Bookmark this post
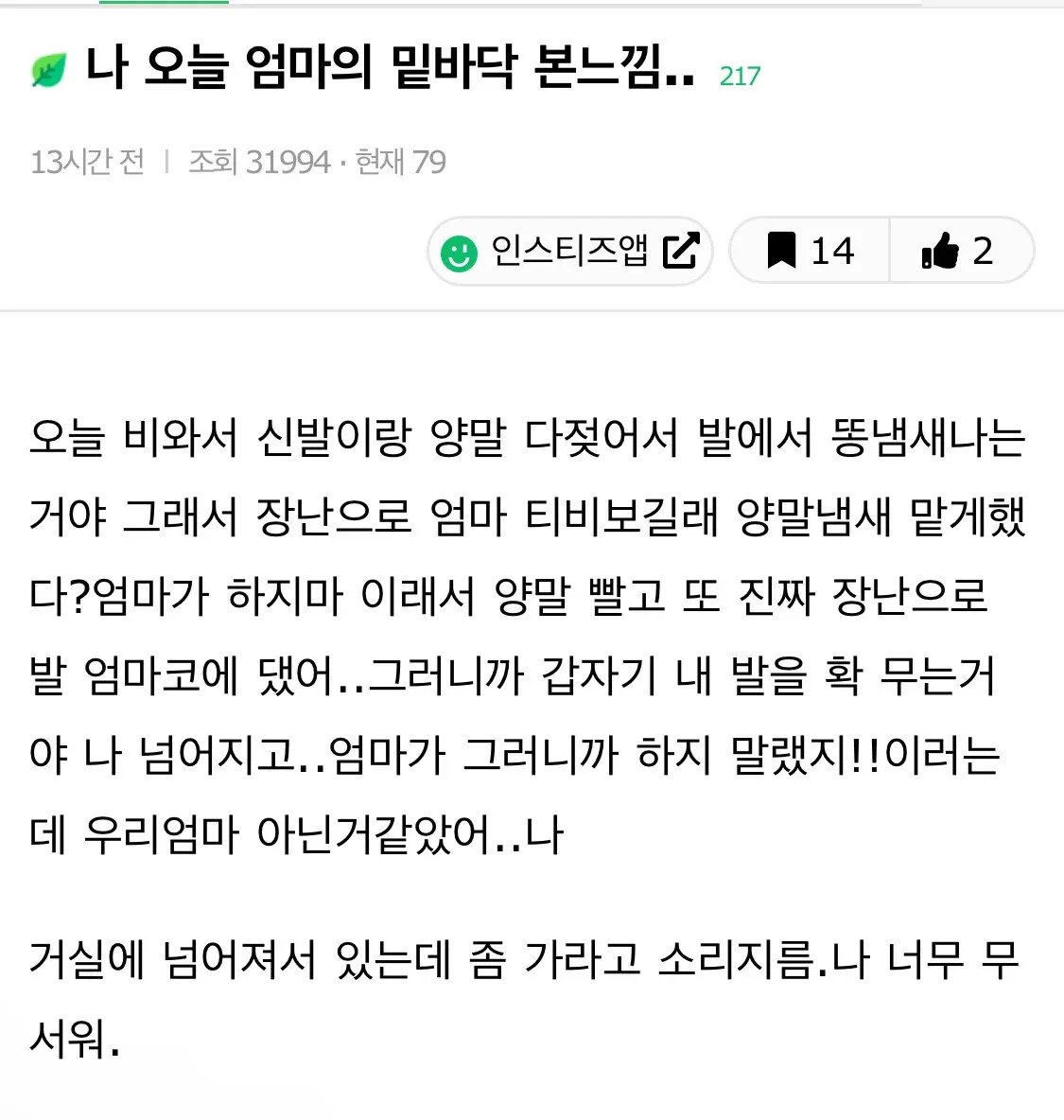Image resolution: width=1064 pixels, height=1120 pixels. point(810,251)
